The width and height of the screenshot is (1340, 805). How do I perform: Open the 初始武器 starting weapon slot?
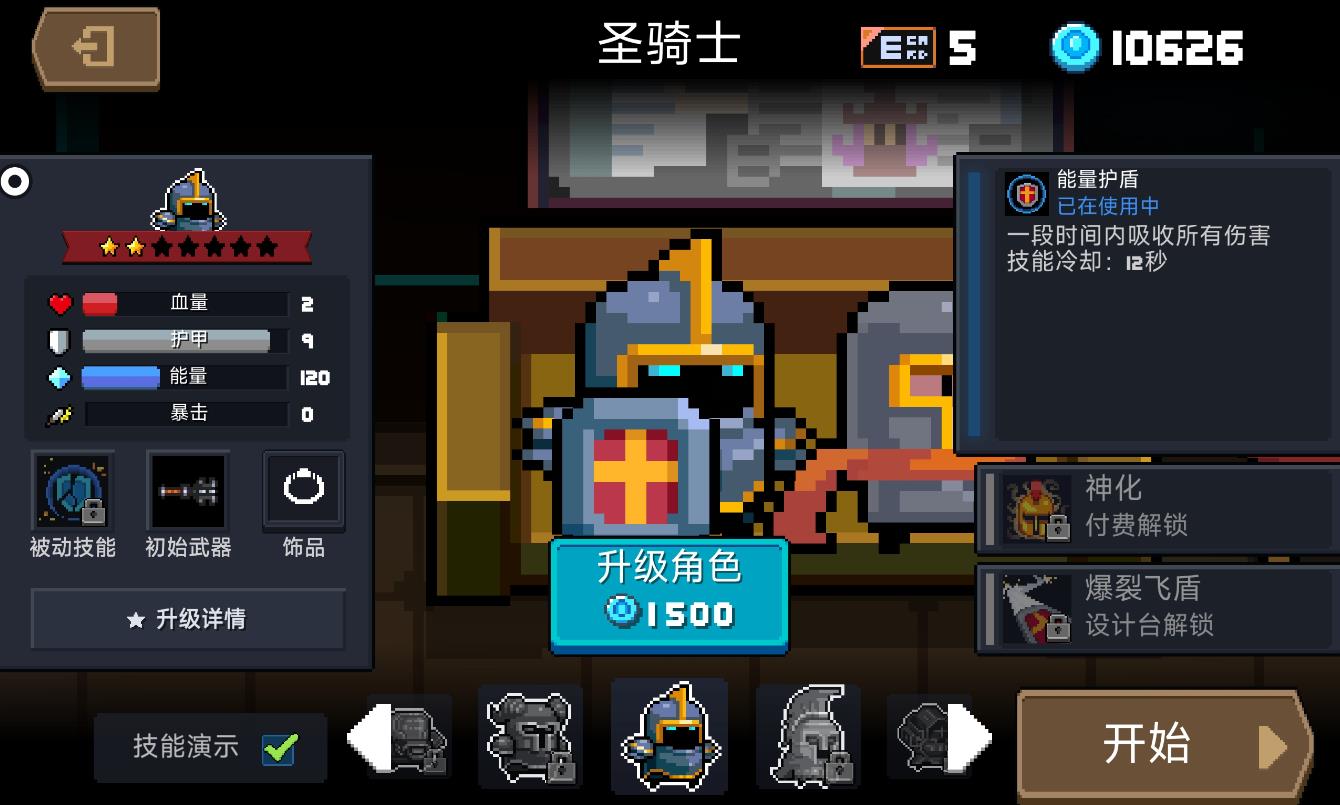click(x=188, y=490)
